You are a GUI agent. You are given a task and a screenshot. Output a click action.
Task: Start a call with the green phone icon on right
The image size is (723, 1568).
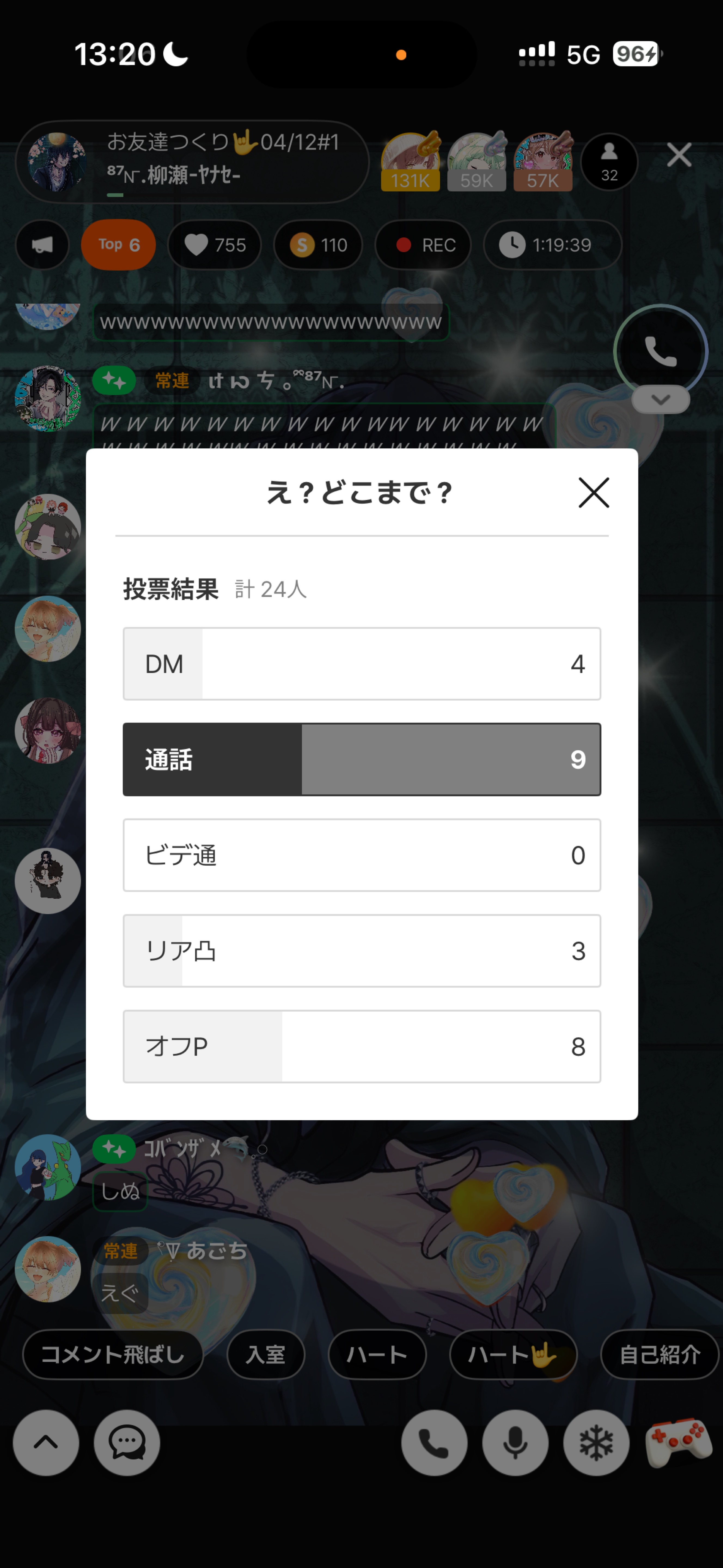click(x=661, y=350)
